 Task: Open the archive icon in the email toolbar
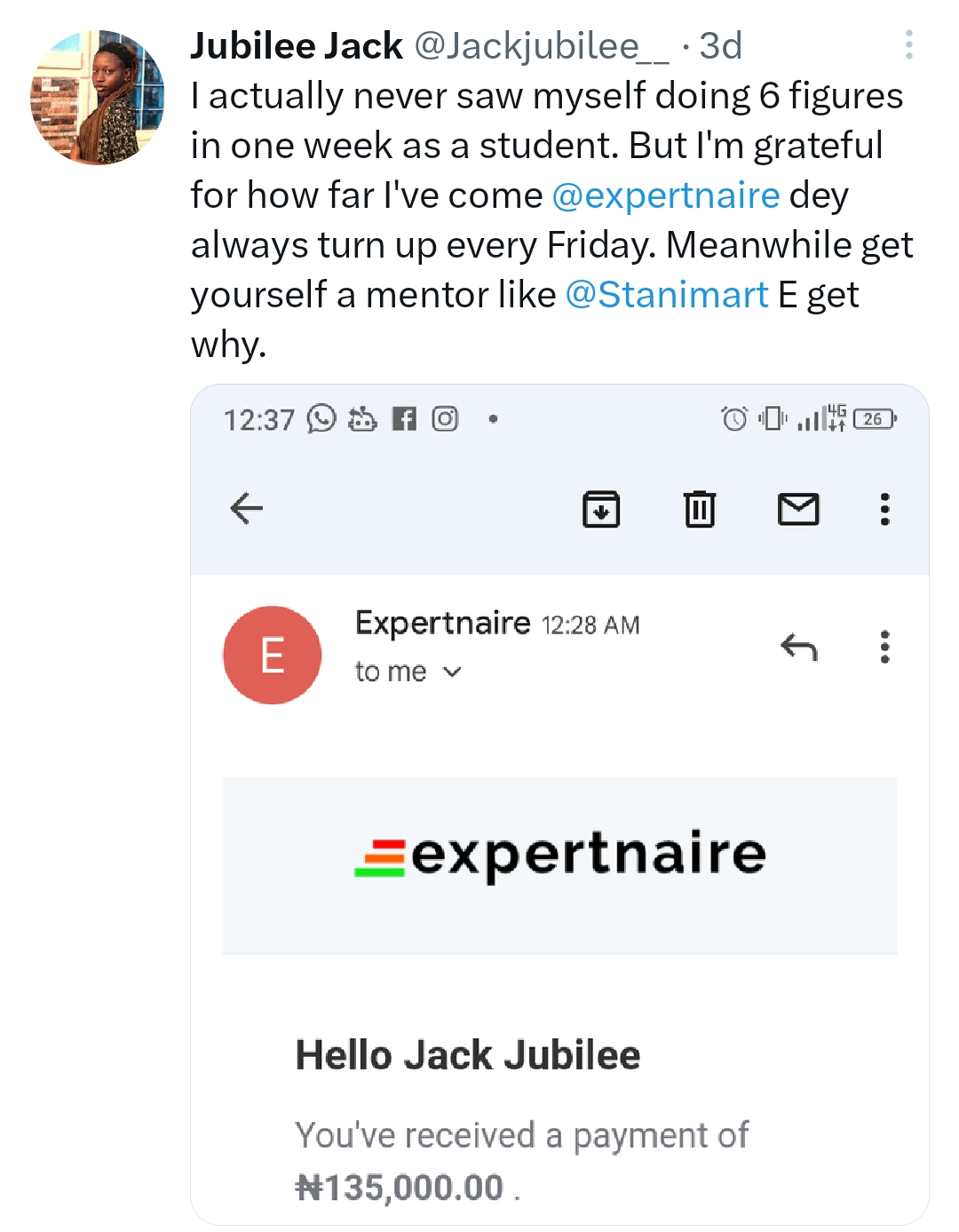point(601,509)
